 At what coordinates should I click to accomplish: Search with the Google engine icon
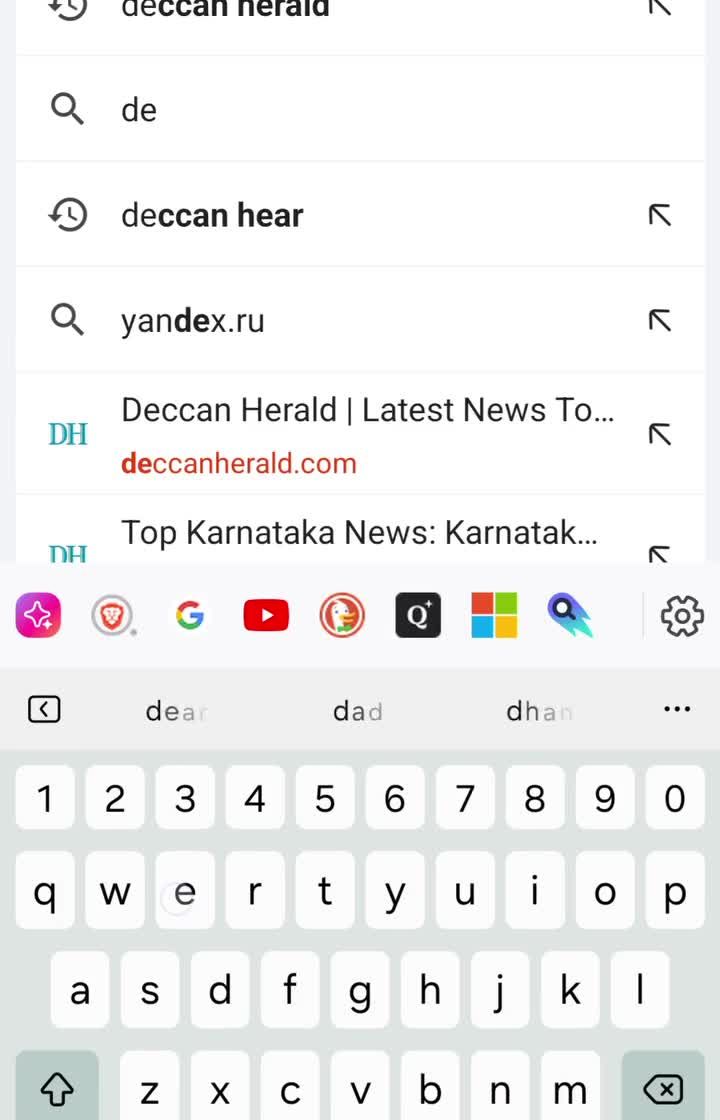190,616
